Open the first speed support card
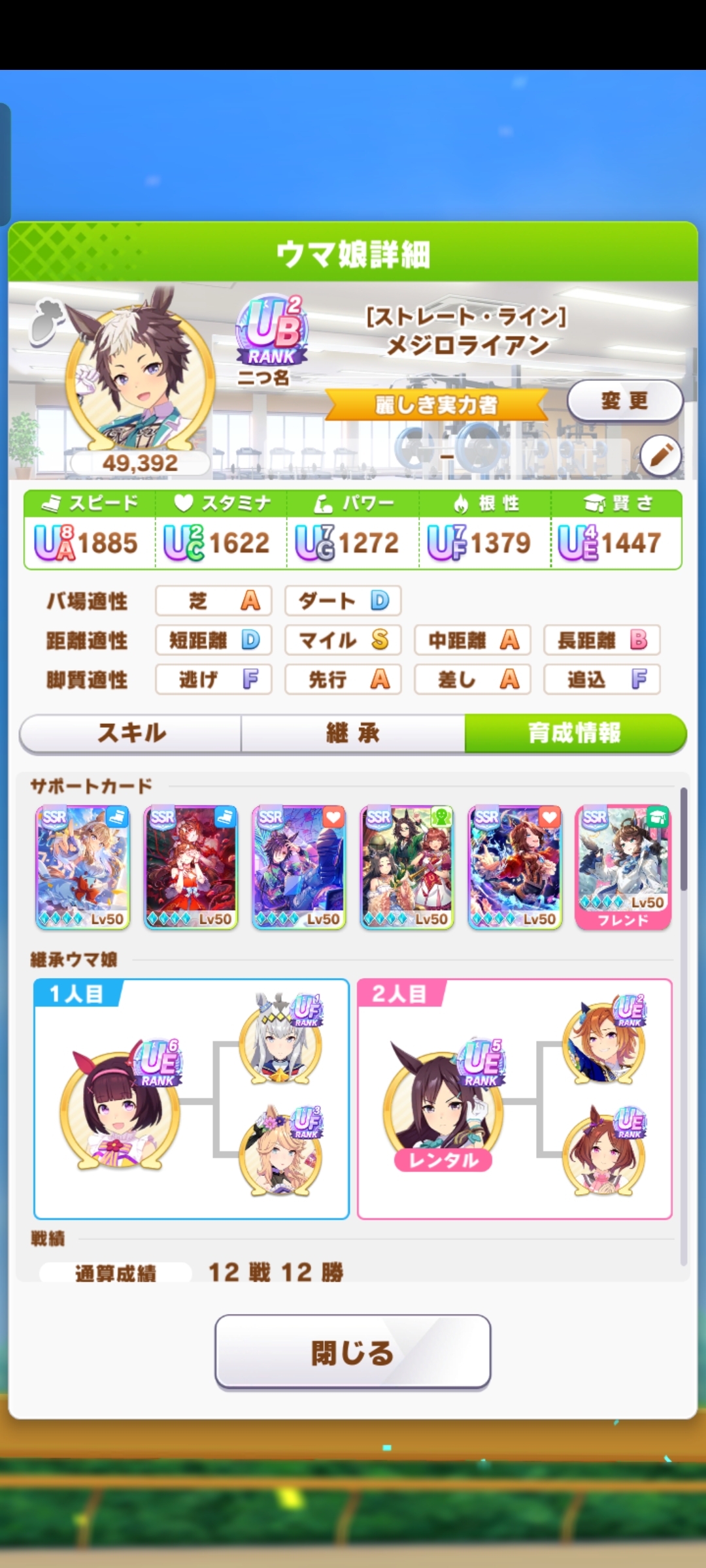The height and width of the screenshot is (1568, 706). (x=82, y=868)
